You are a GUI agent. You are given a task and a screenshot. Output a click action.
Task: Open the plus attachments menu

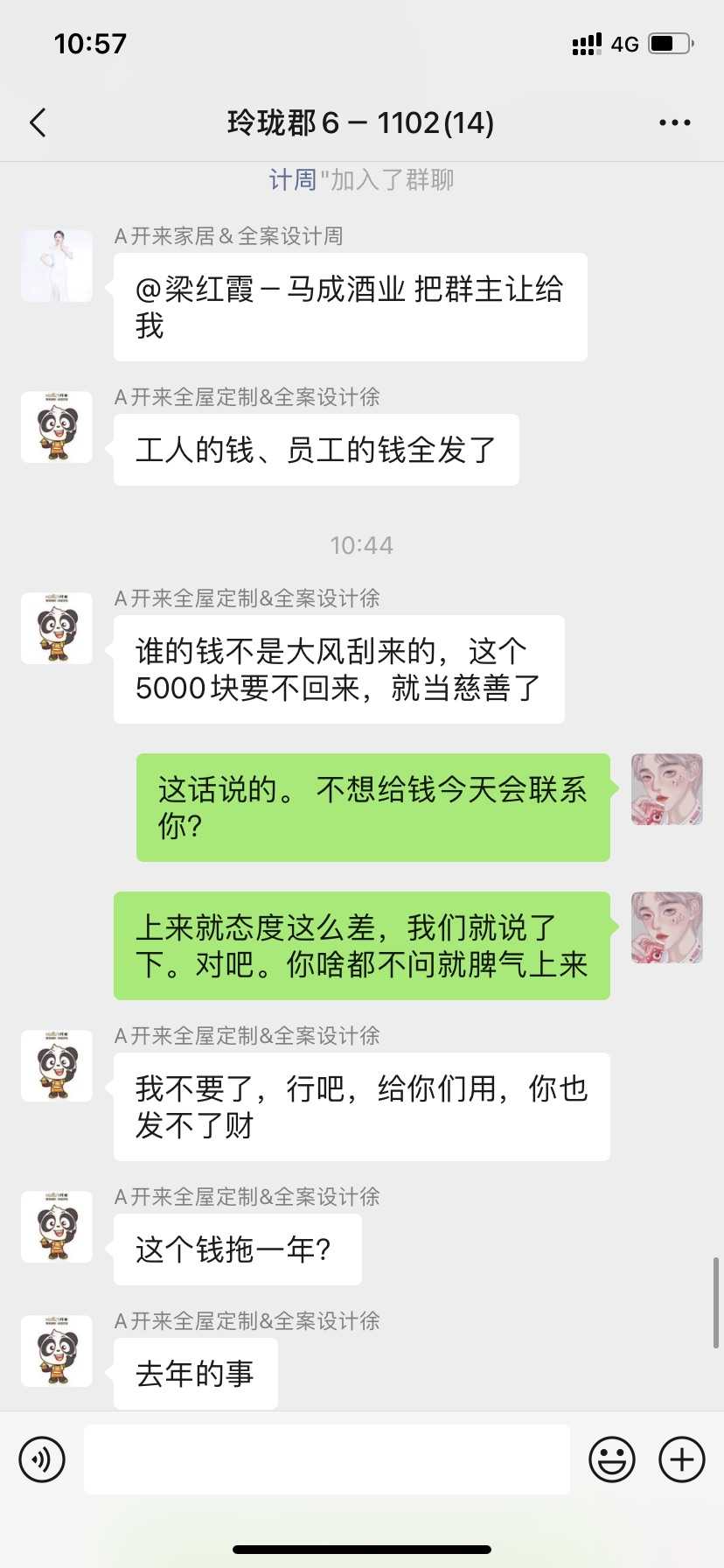[x=682, y=1459]
